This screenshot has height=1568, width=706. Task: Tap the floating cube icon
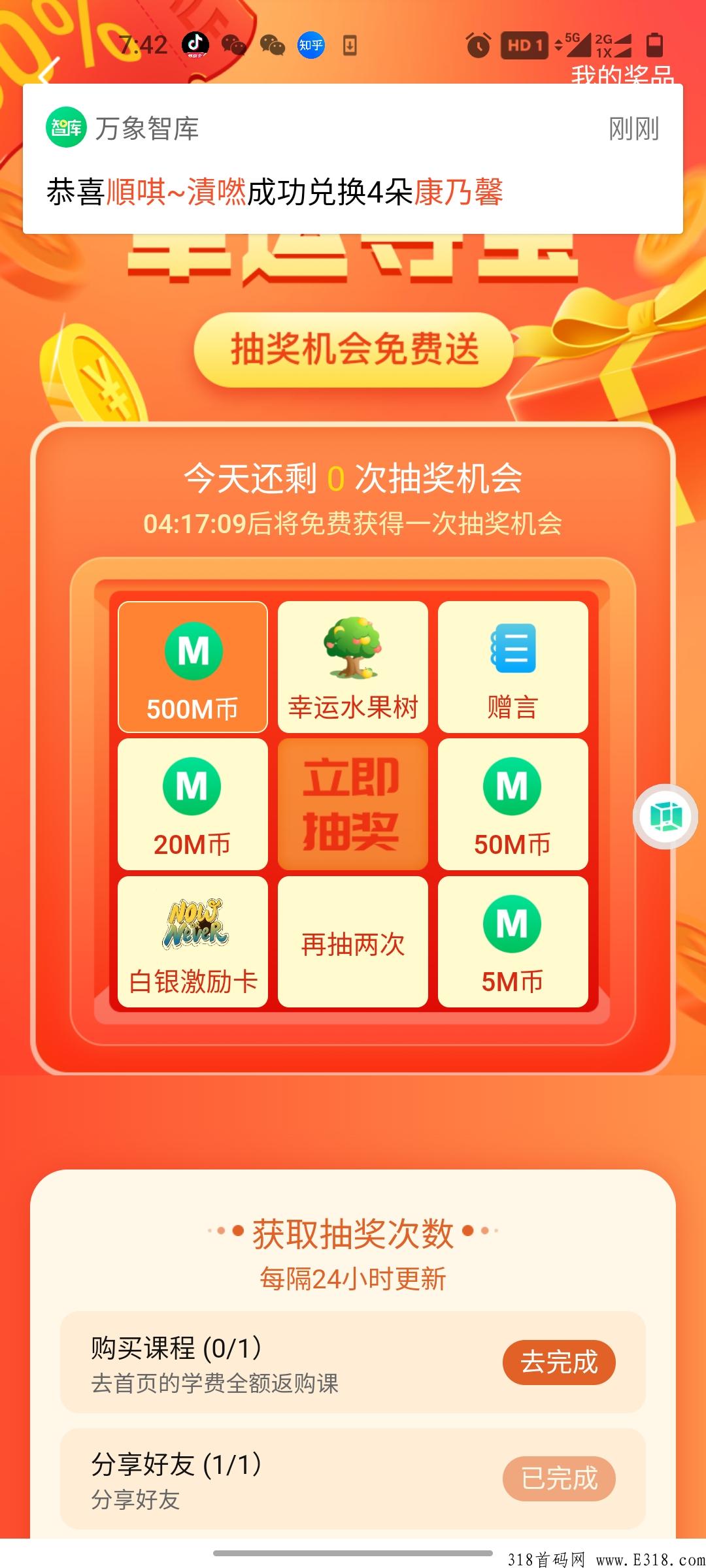[x=666, y=817]
